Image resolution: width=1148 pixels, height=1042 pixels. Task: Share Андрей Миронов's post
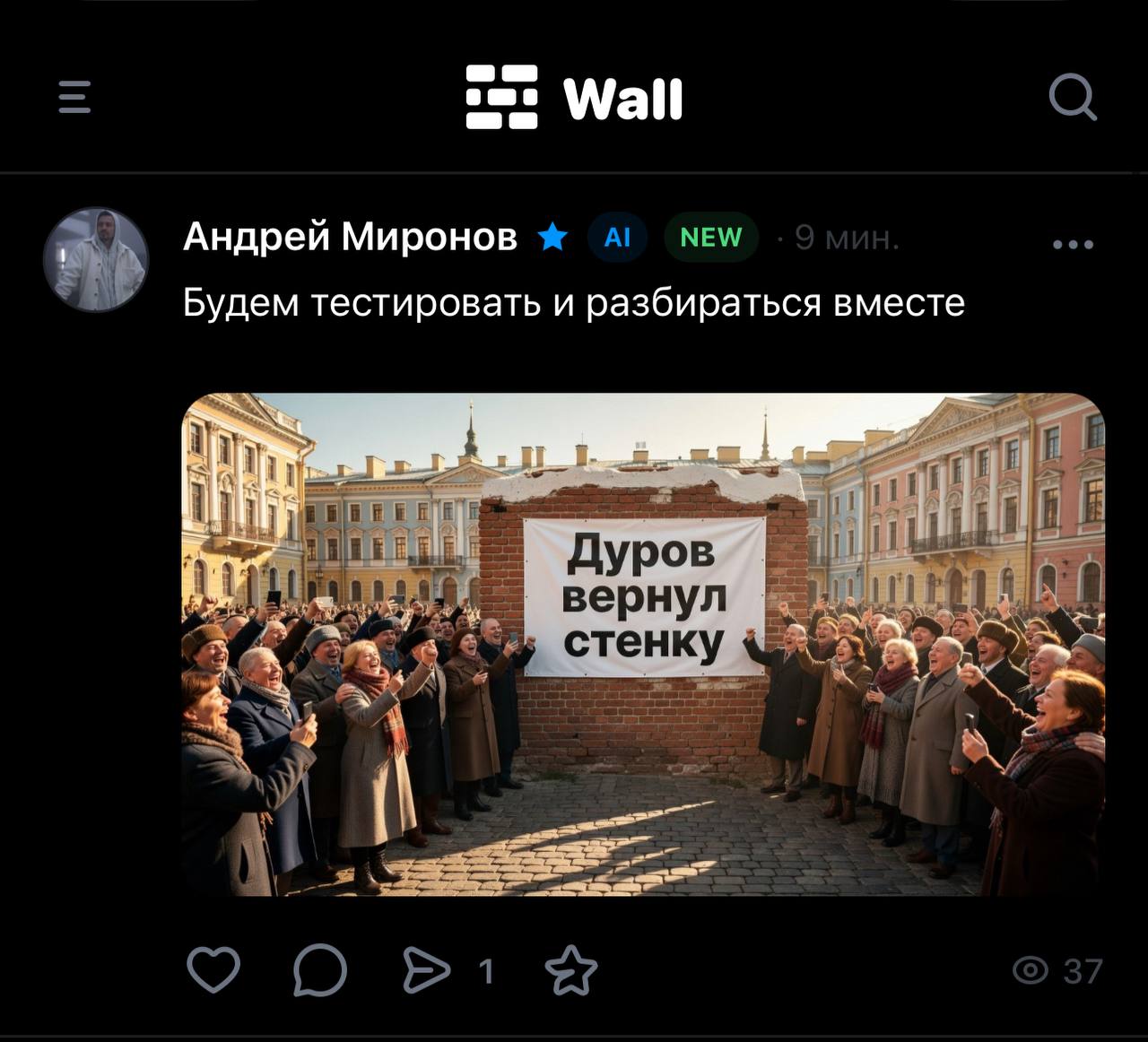tap(427, 969)
